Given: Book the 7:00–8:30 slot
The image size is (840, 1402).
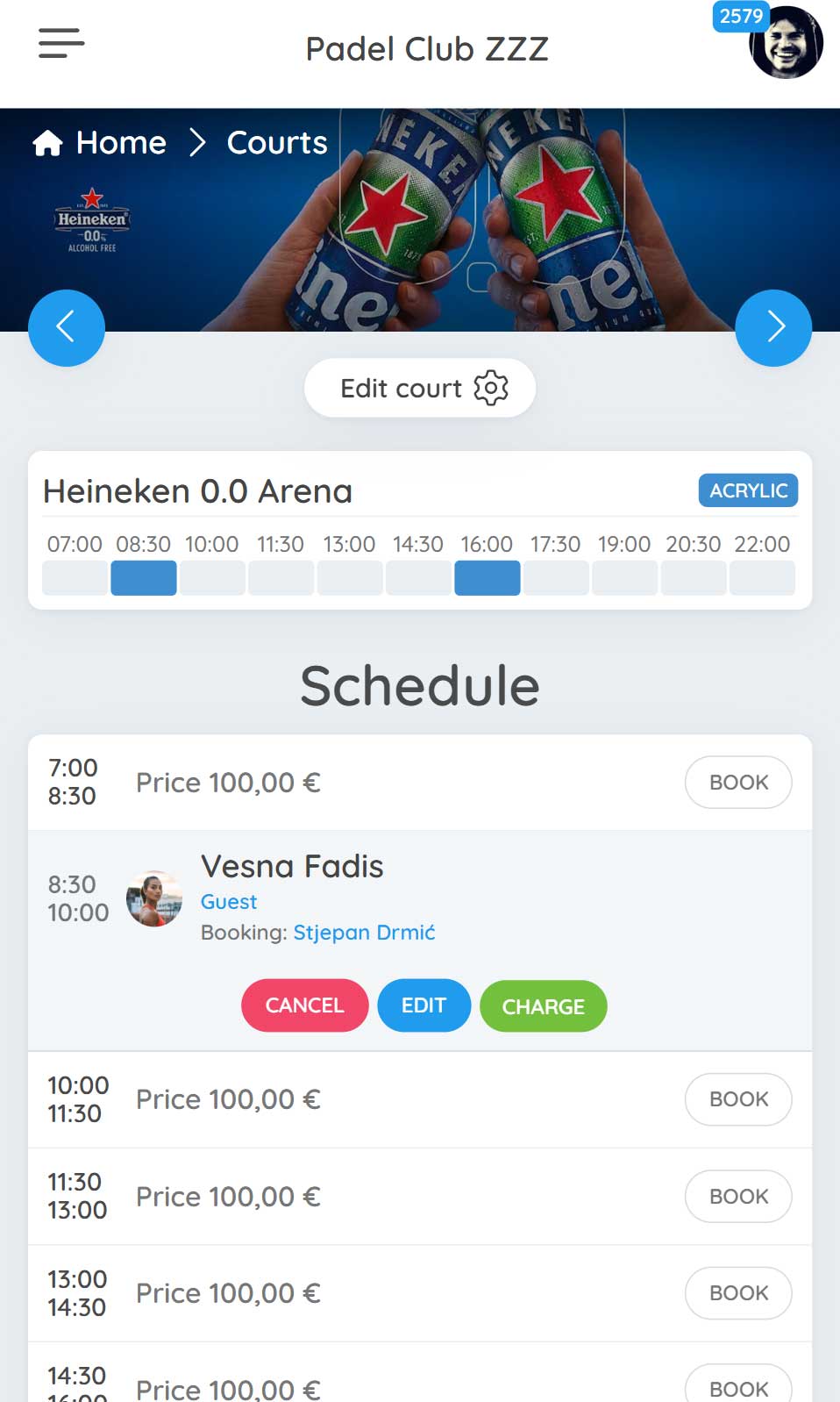Looking at the screenshot, I should (737, 782).
